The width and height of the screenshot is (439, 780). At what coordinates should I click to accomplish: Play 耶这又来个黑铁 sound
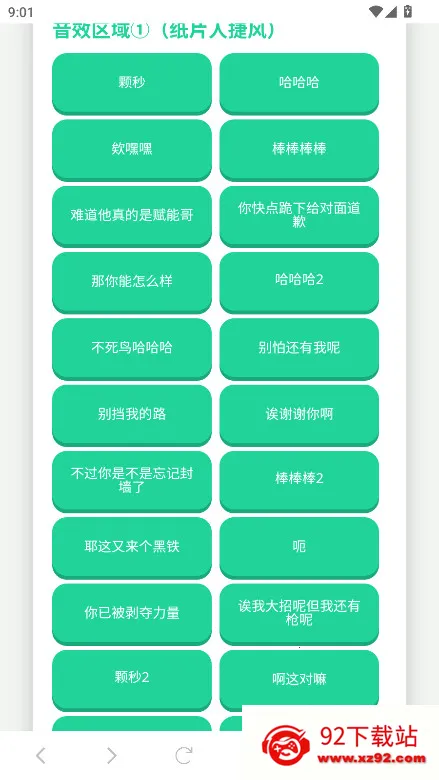[x=132, y=547]
